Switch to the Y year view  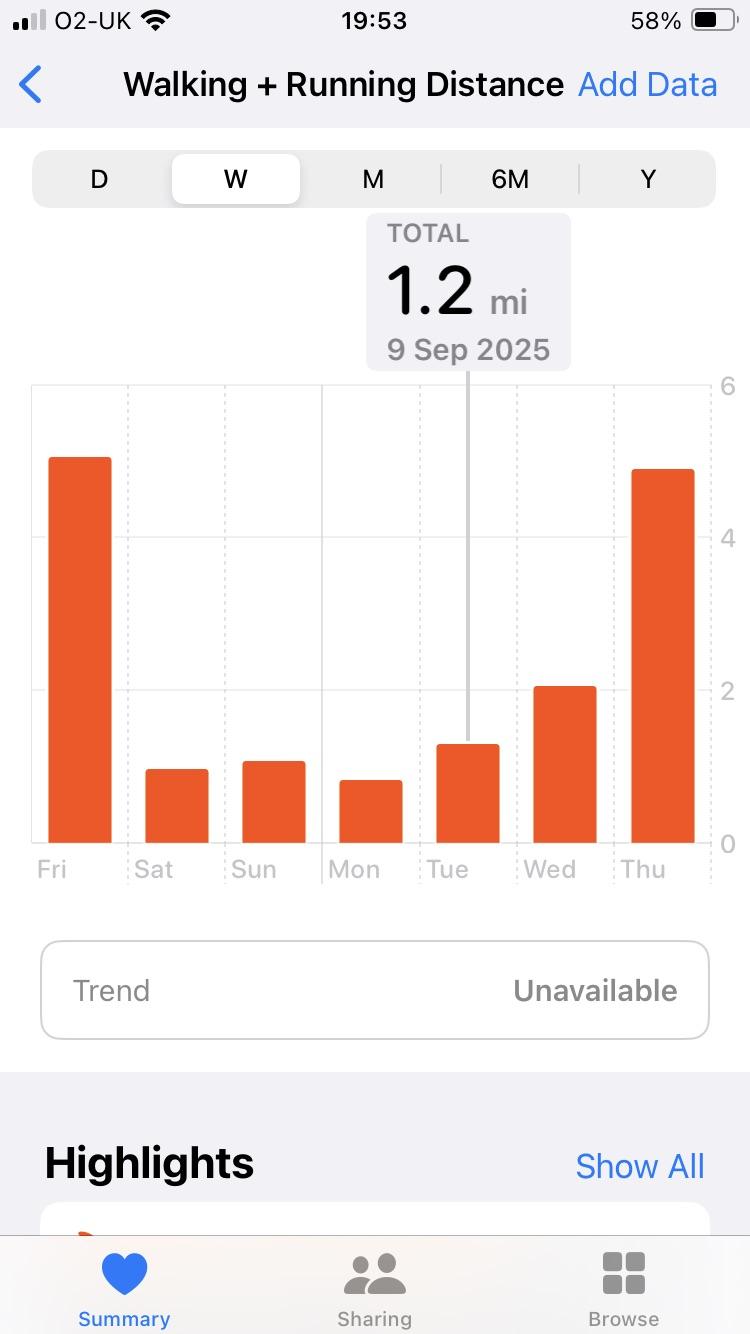click(648, 179)
